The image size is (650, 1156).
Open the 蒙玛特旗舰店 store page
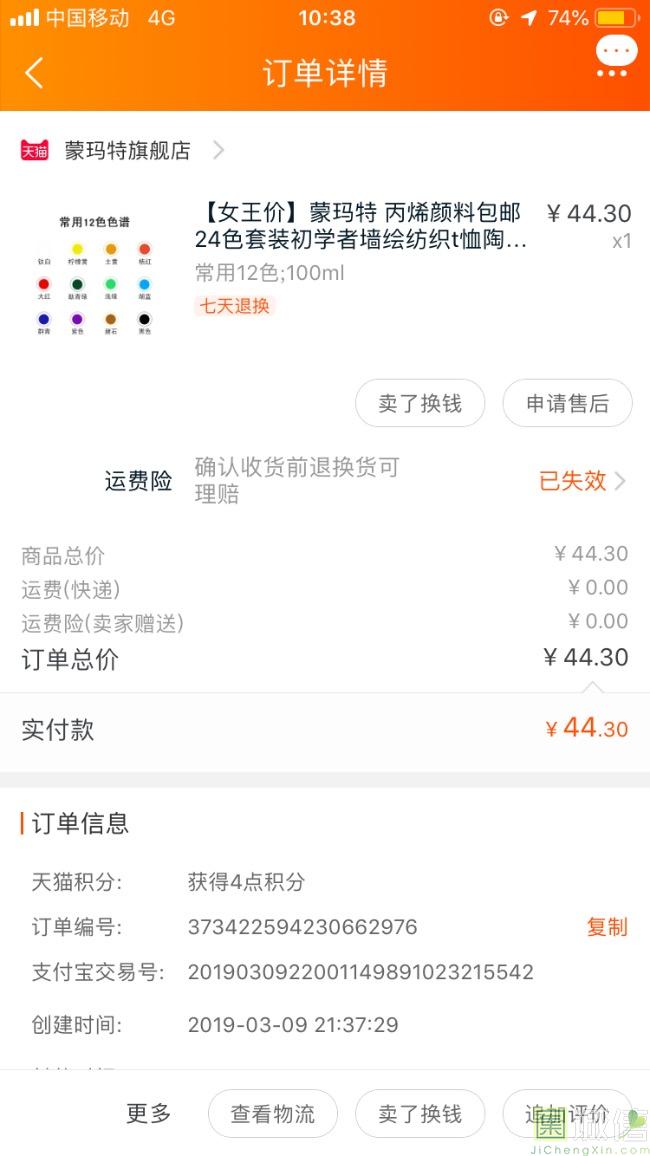click(128, 151)
